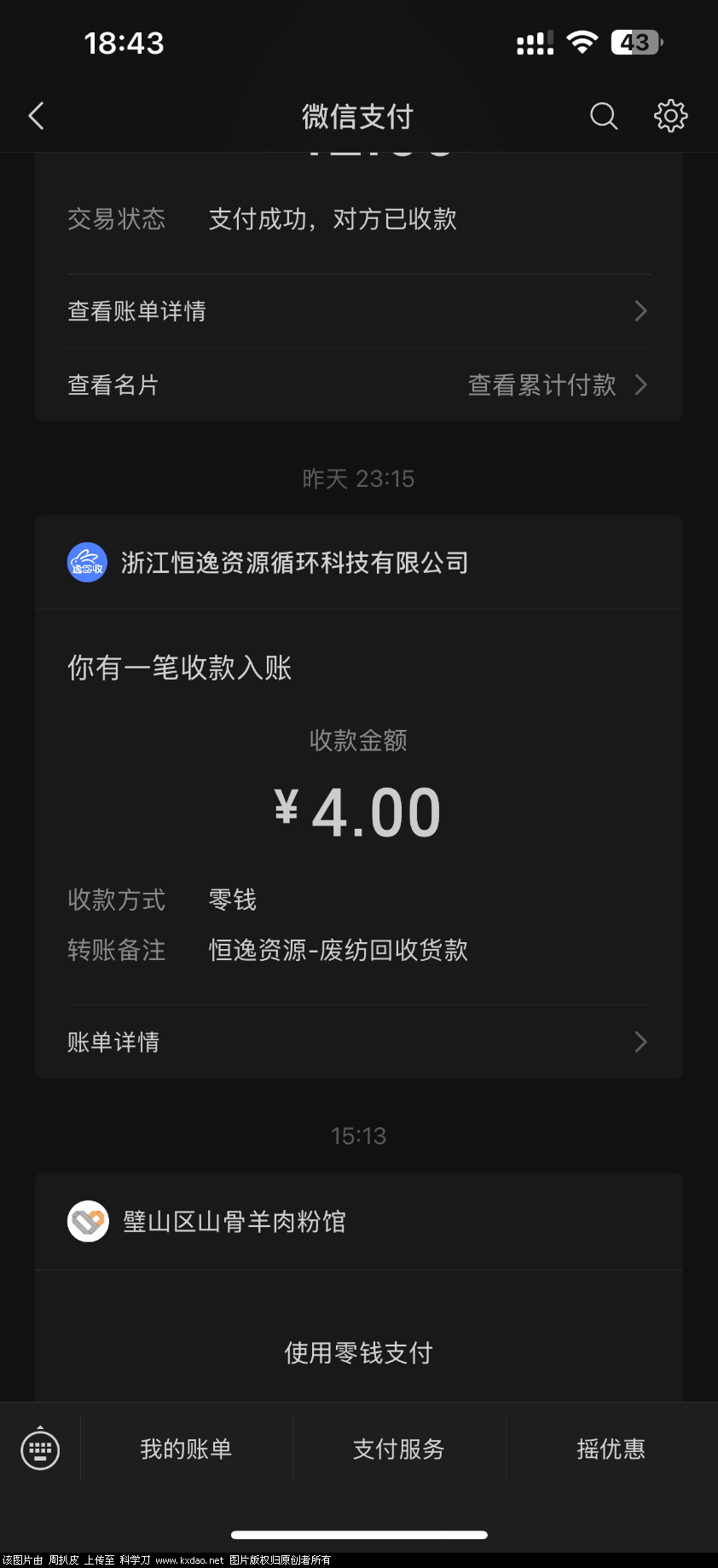Tap the 浙江恒逸资源循环科技有限公司 merchant avatar

87,563
